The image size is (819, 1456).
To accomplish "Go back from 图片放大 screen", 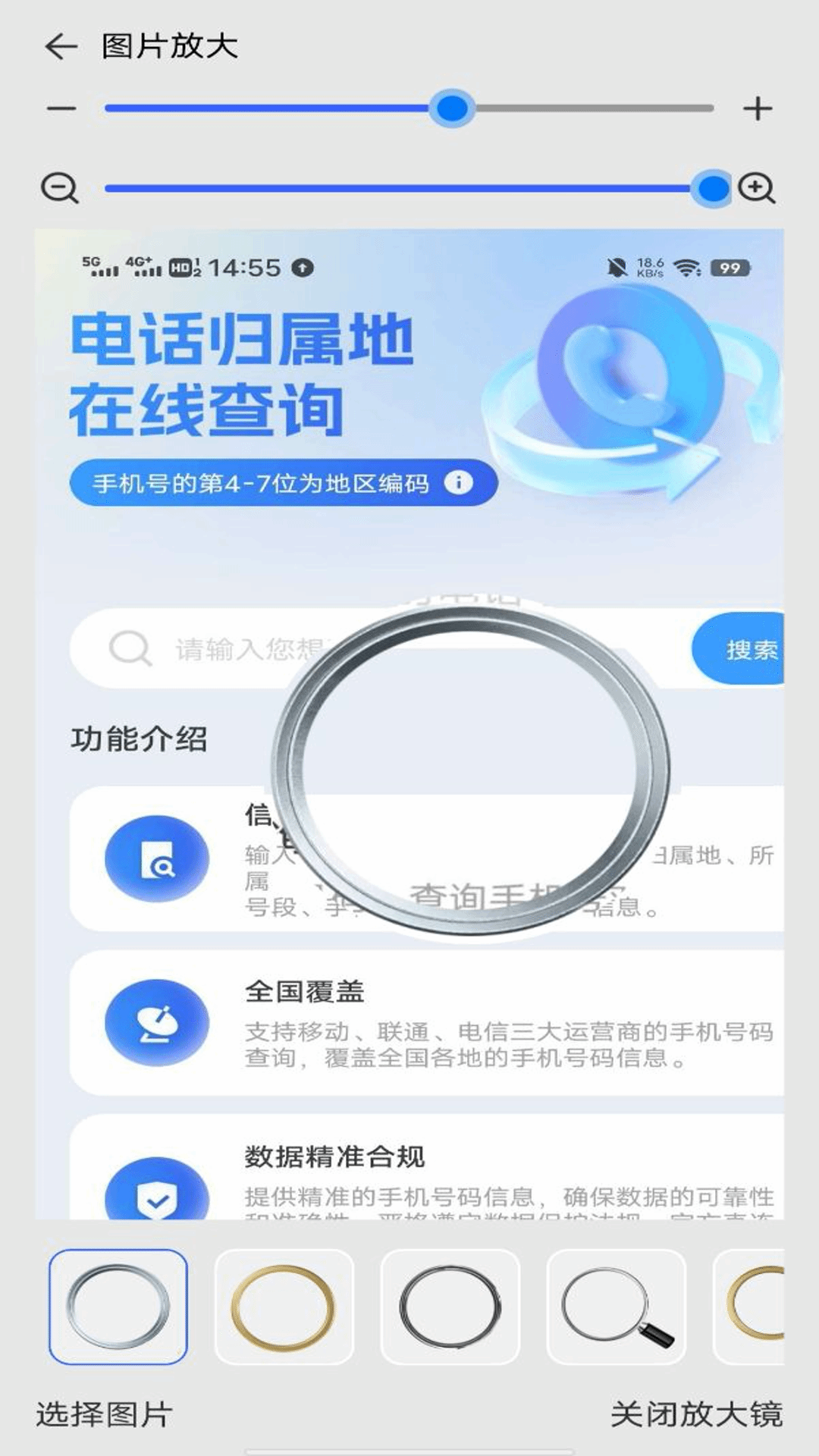I will pos(61,47).
